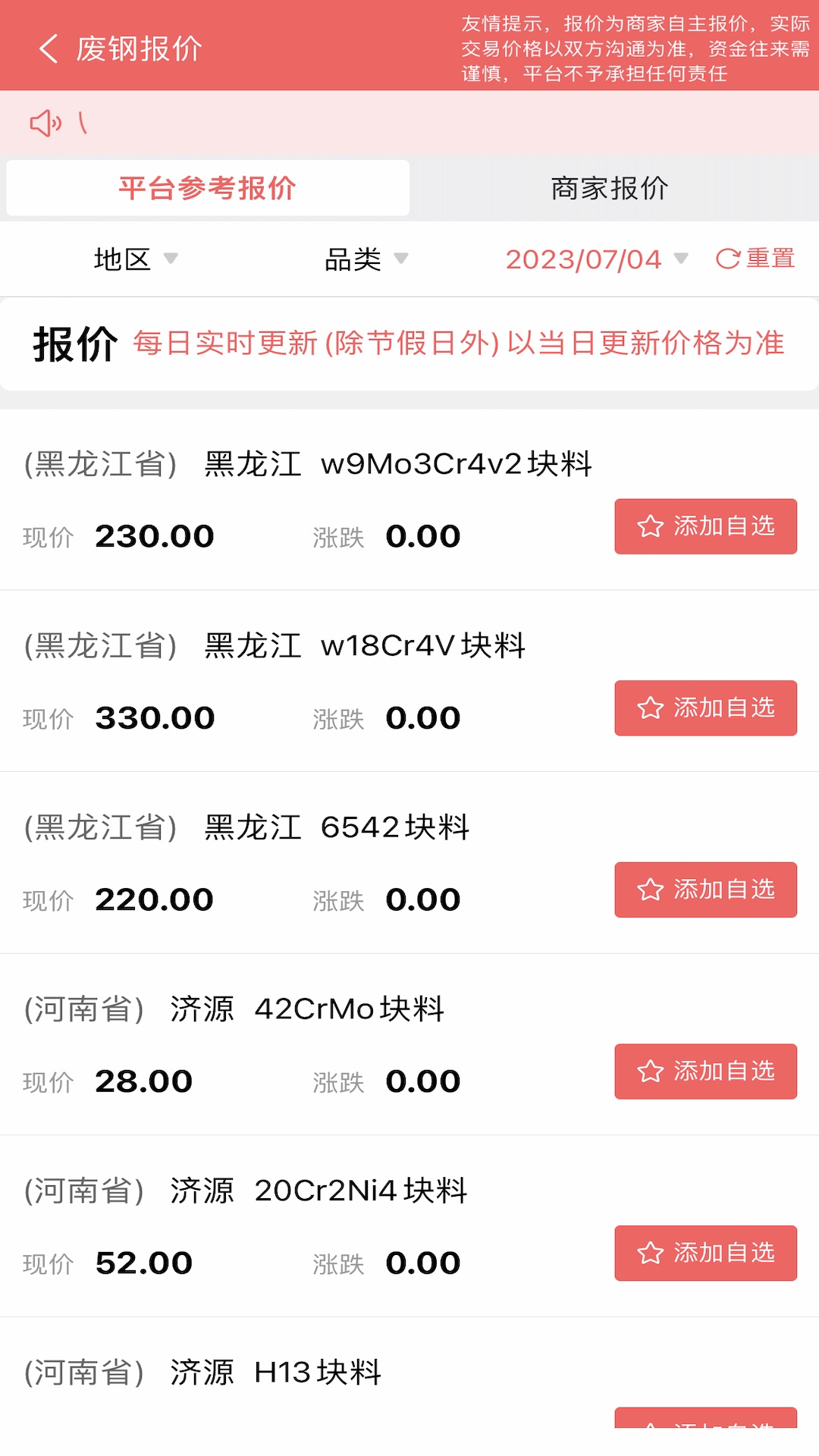The width and height of the screenshot is (819, 1456).
Task: Click the star on w18Cr4V 块料 row
Action: pos(651,708)
